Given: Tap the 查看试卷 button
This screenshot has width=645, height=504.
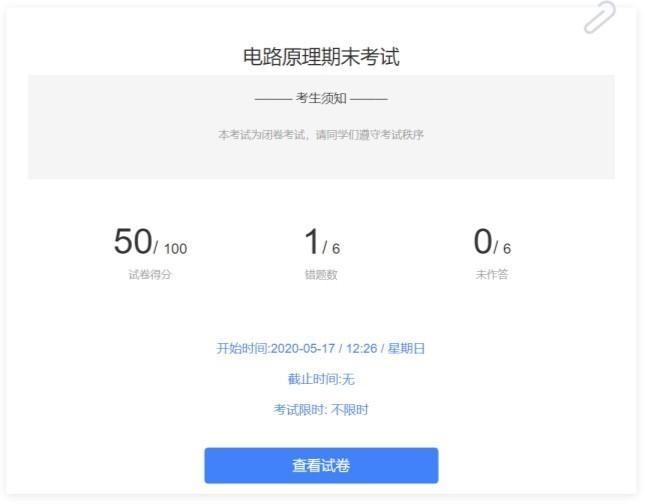Looking at the screenshot, I should click(x=321, y=466).
